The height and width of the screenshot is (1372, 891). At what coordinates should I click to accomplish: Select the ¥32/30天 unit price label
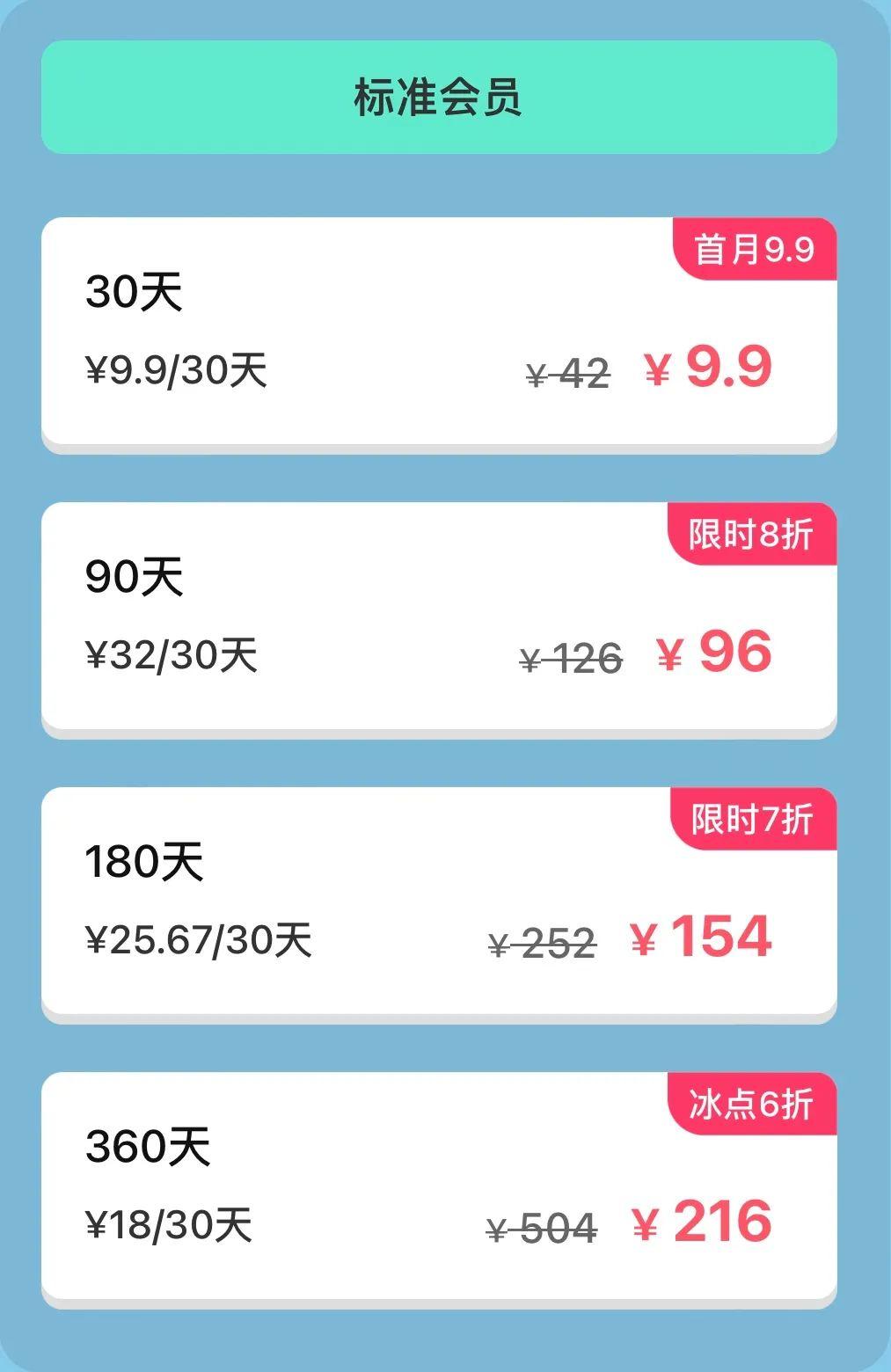172,655
